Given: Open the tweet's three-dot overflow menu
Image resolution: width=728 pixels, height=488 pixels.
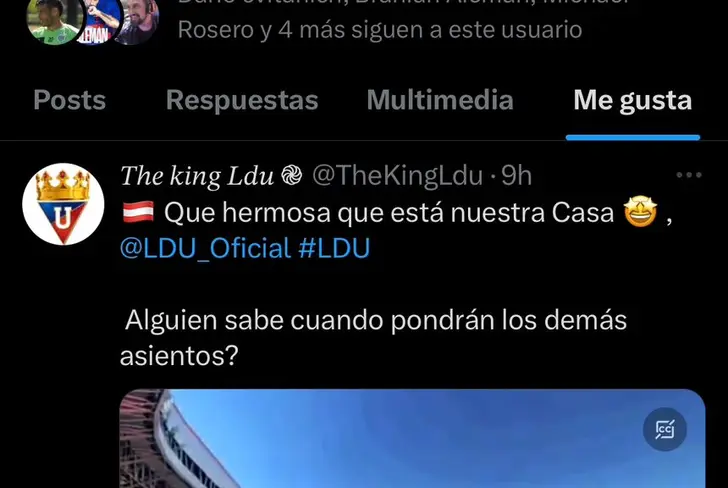Looking at the screenshot, I should (x=689, y=175).
